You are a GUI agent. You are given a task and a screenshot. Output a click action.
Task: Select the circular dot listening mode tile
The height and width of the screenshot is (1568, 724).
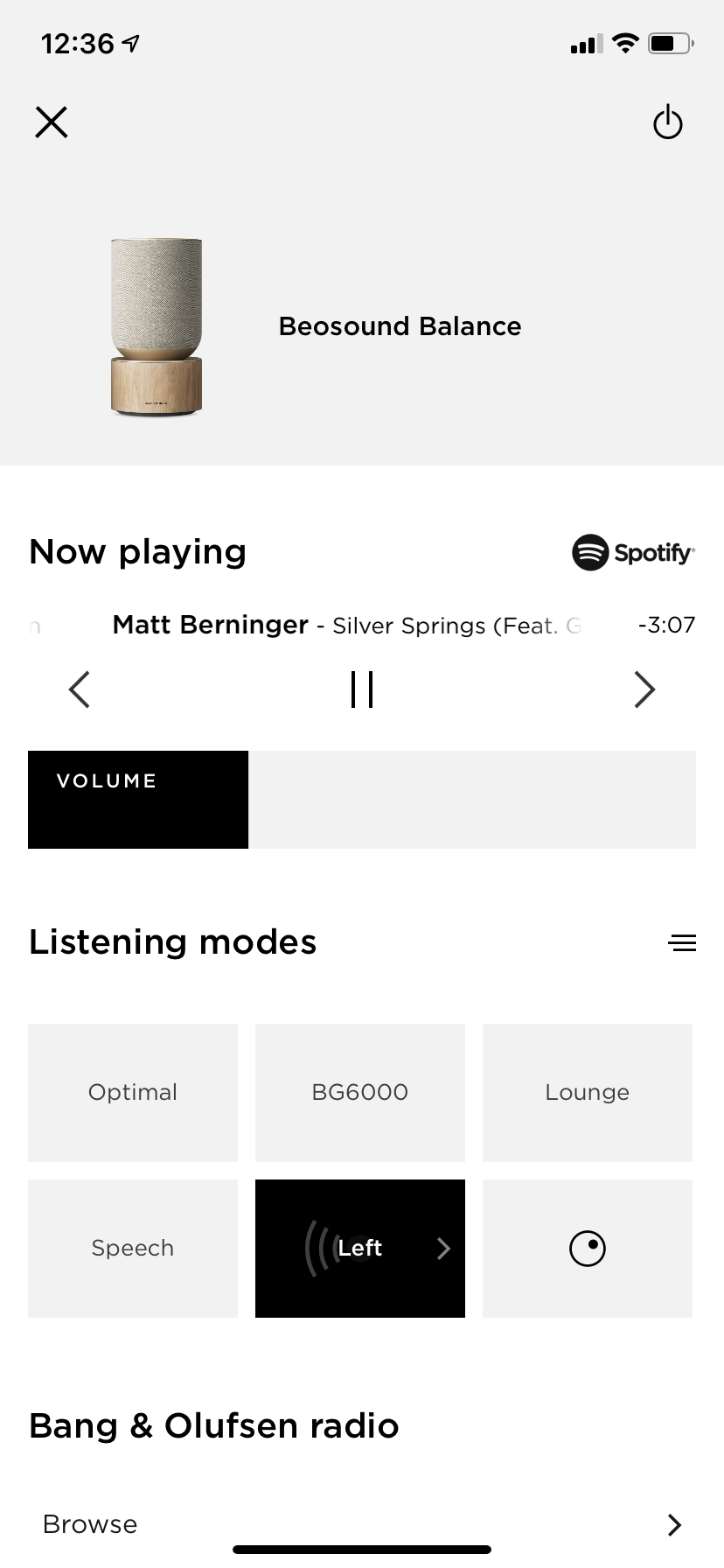pos(587,1249)
